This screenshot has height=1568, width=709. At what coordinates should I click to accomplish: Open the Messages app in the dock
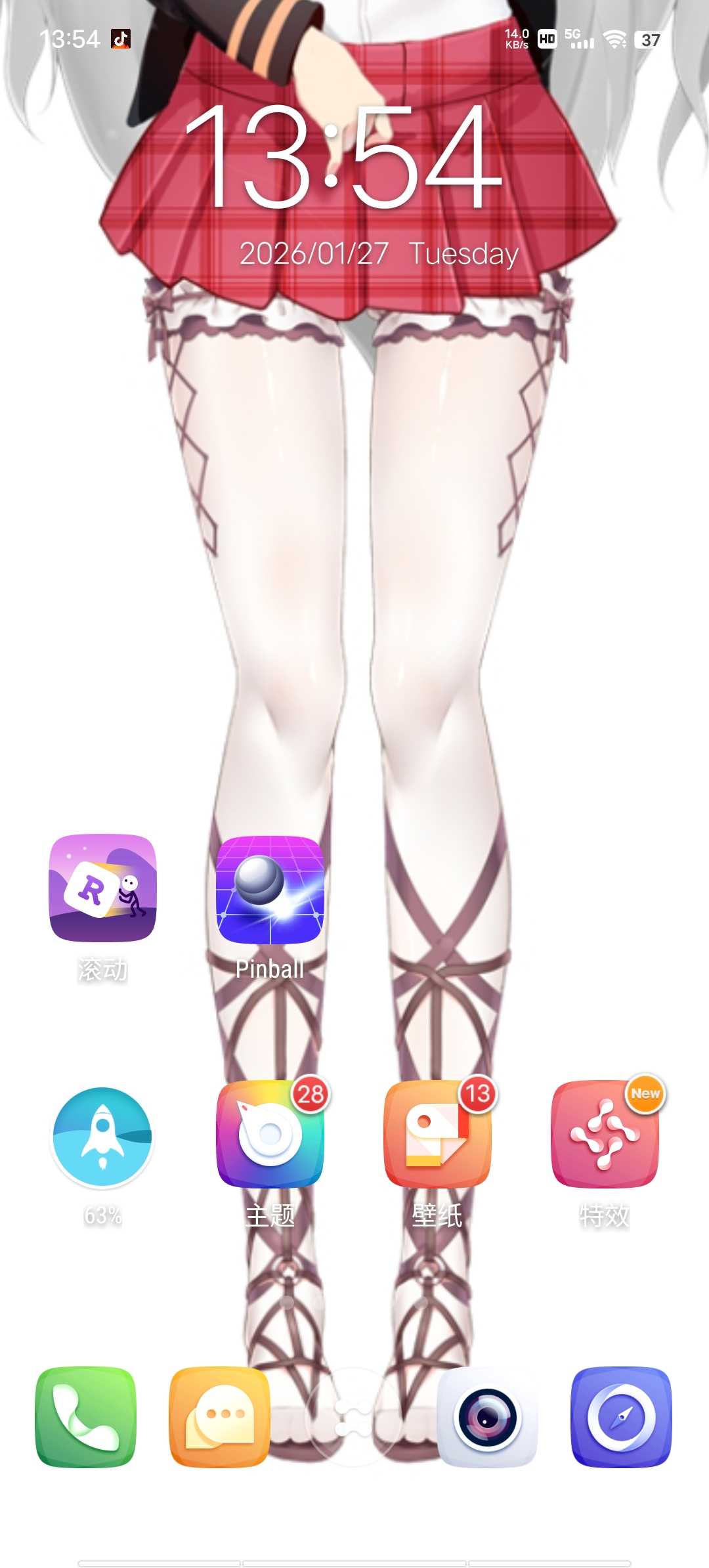pos(219,1417)
